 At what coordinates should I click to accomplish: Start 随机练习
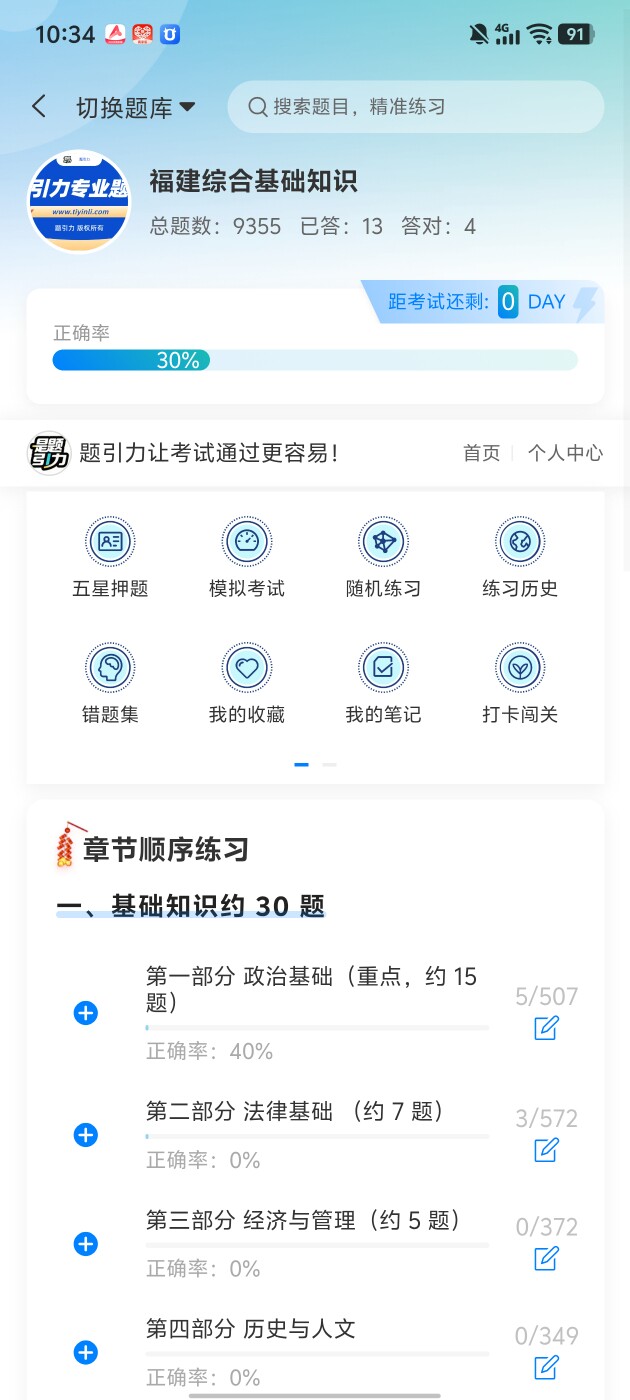click(383, 559)
